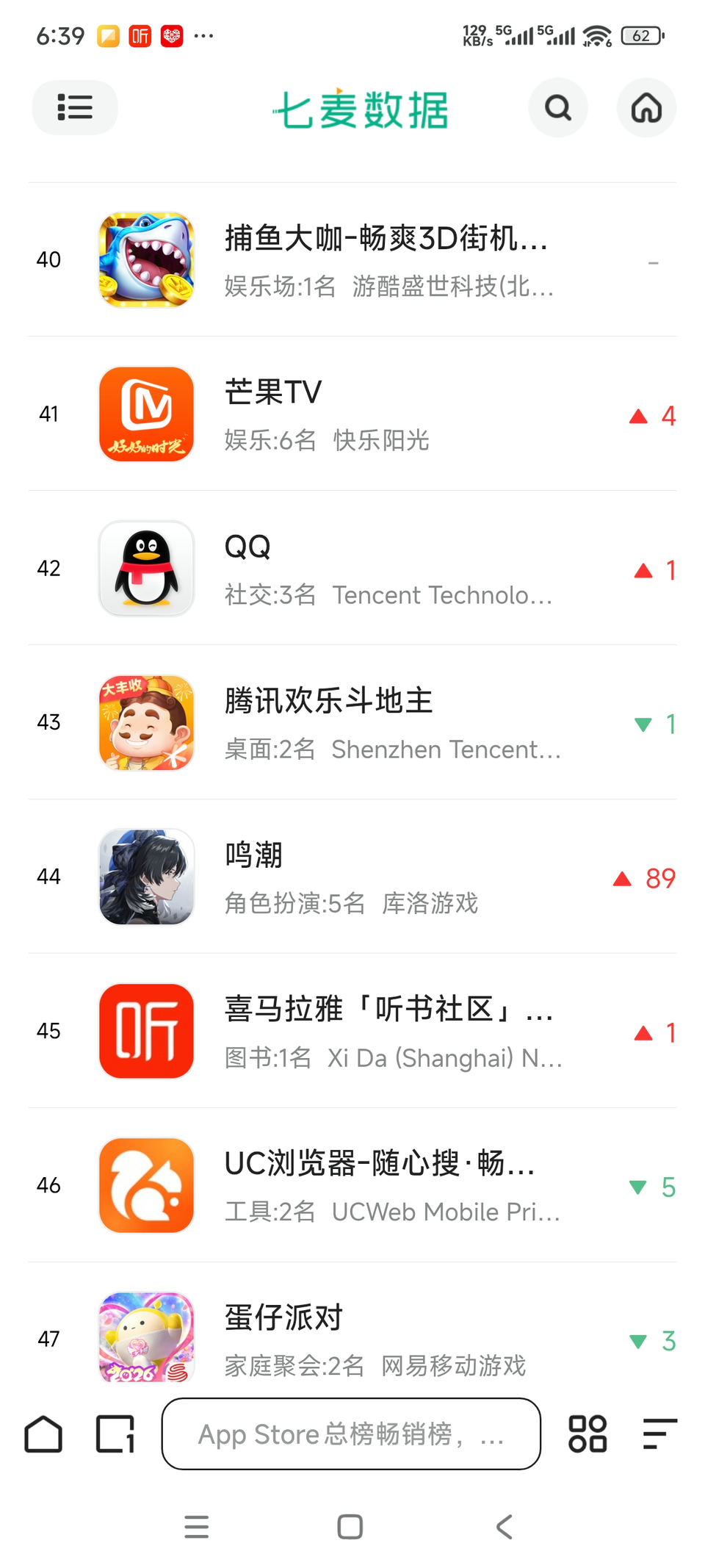Tap the browser home button
The width and height of the screenshot is (705, 1568).
43,1434
